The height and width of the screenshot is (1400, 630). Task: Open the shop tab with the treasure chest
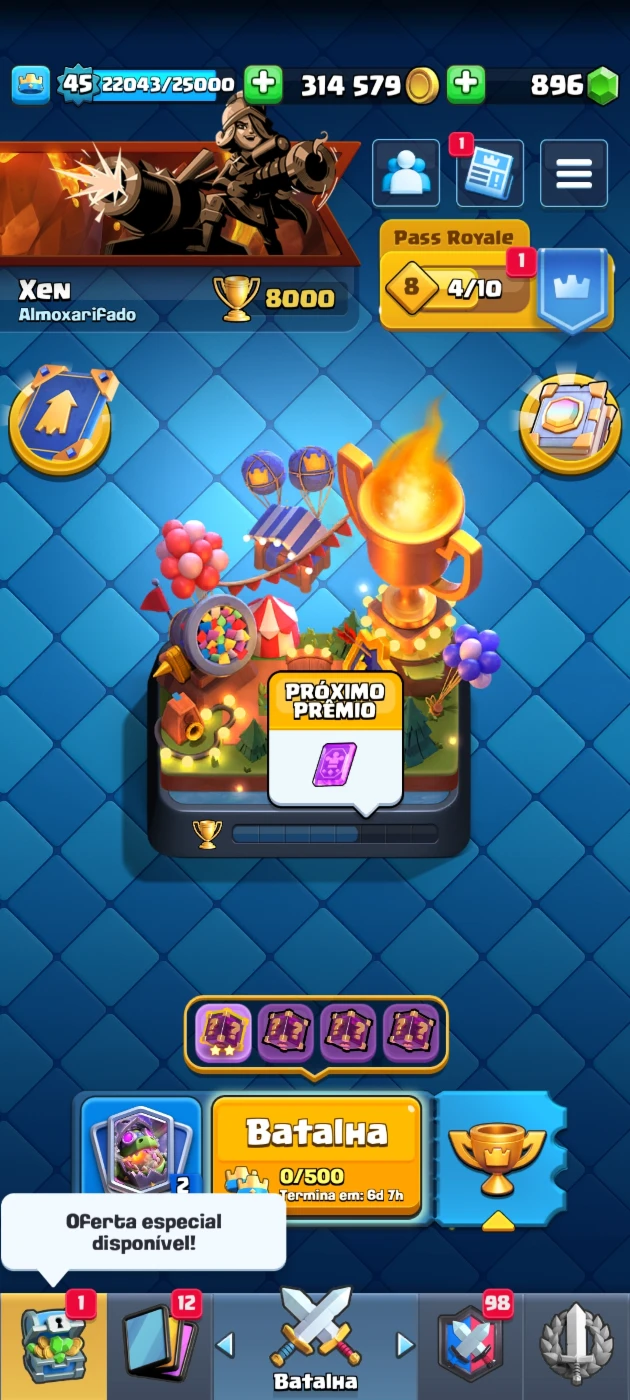pos(53,1347)
